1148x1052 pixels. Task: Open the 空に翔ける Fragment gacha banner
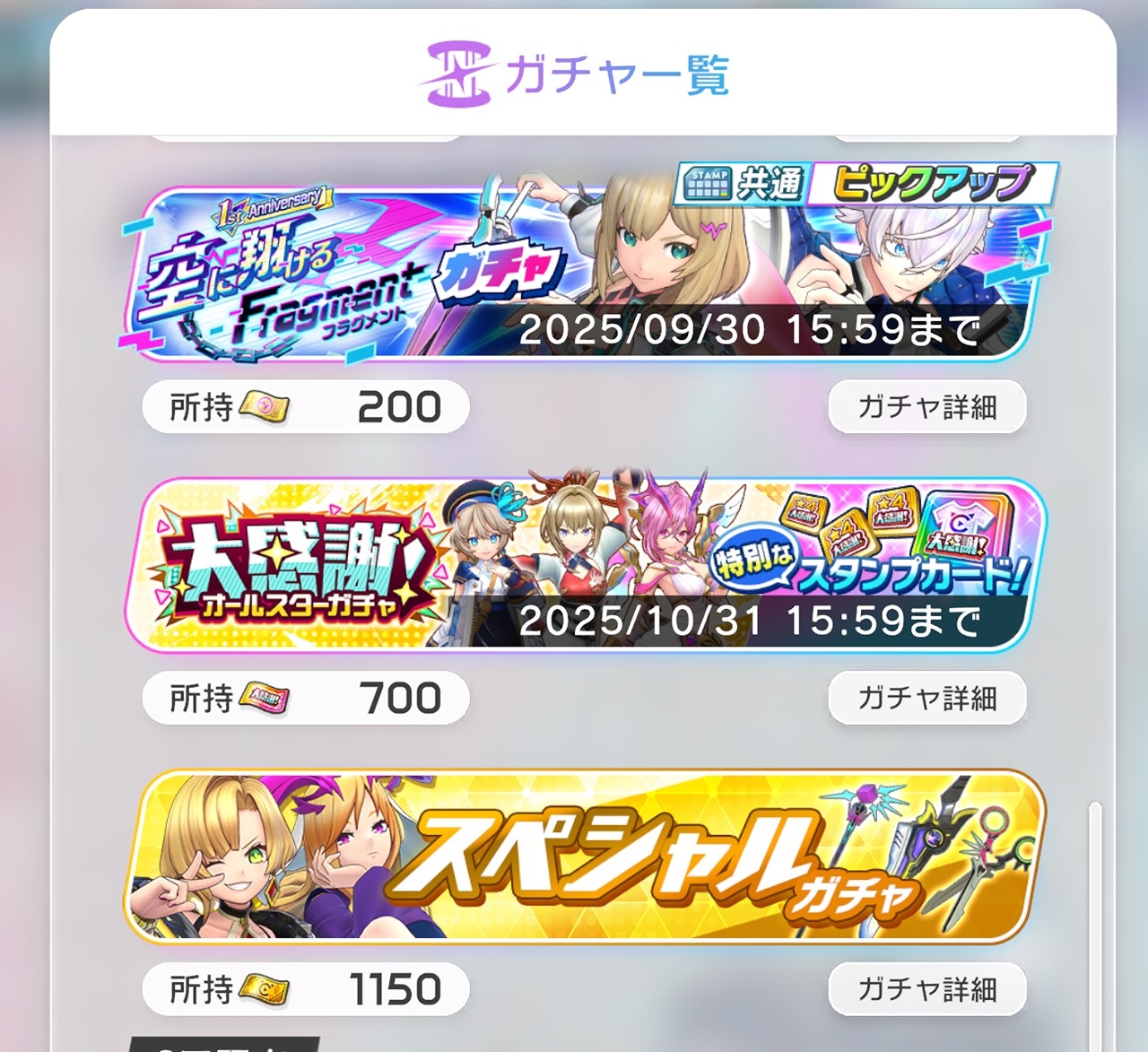coord(583,269)
